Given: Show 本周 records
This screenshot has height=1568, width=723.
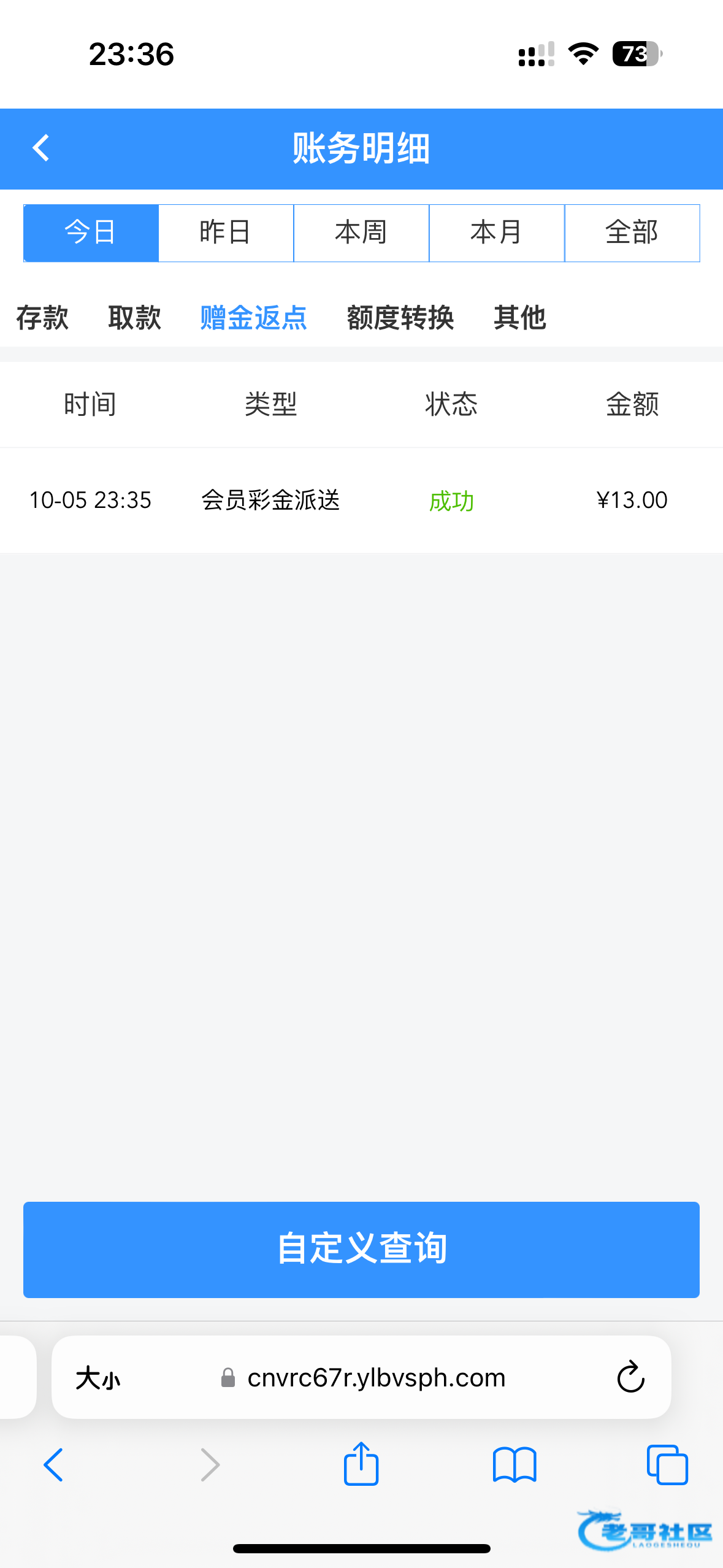Looking at the screenshot, I should [361, 233].
